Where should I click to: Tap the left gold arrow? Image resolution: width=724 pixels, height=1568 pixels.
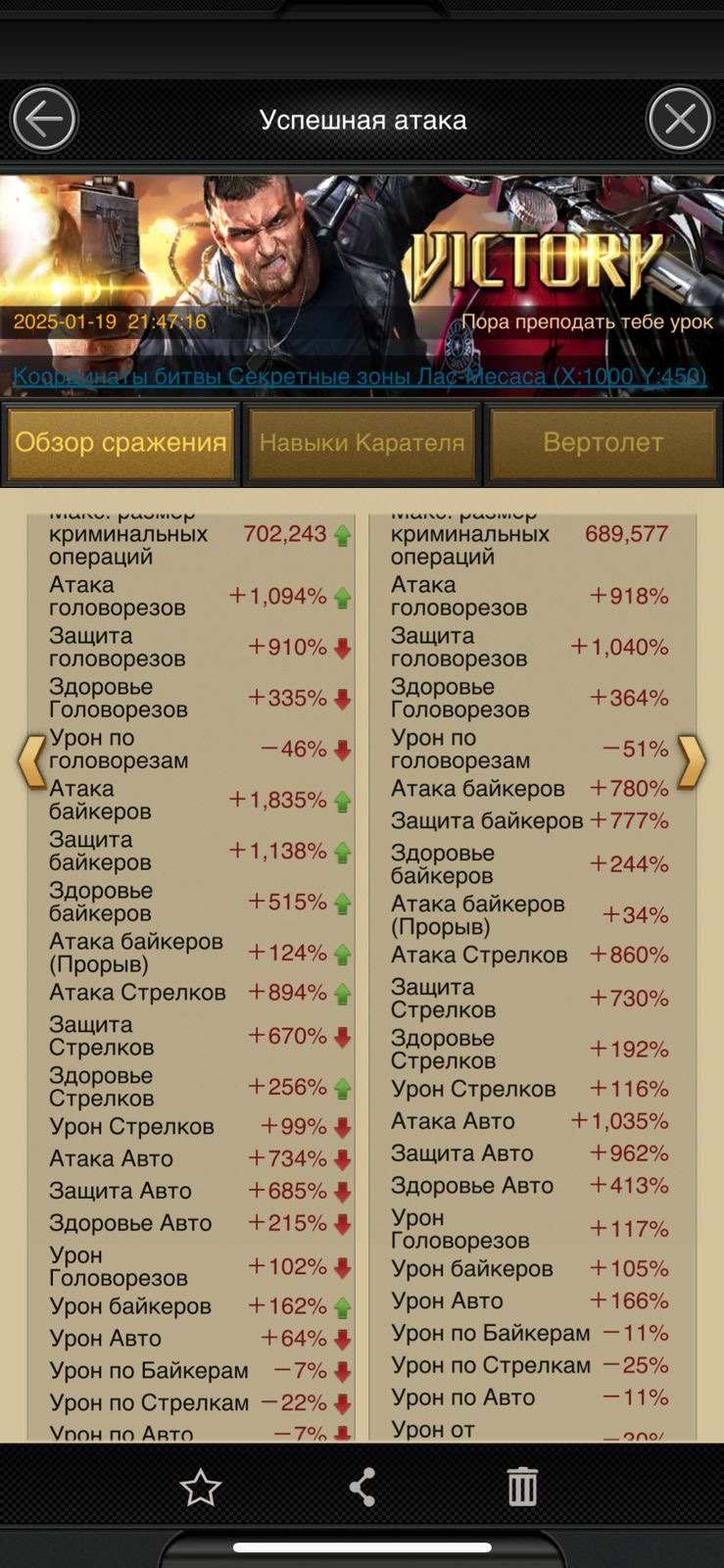point(32,760)
